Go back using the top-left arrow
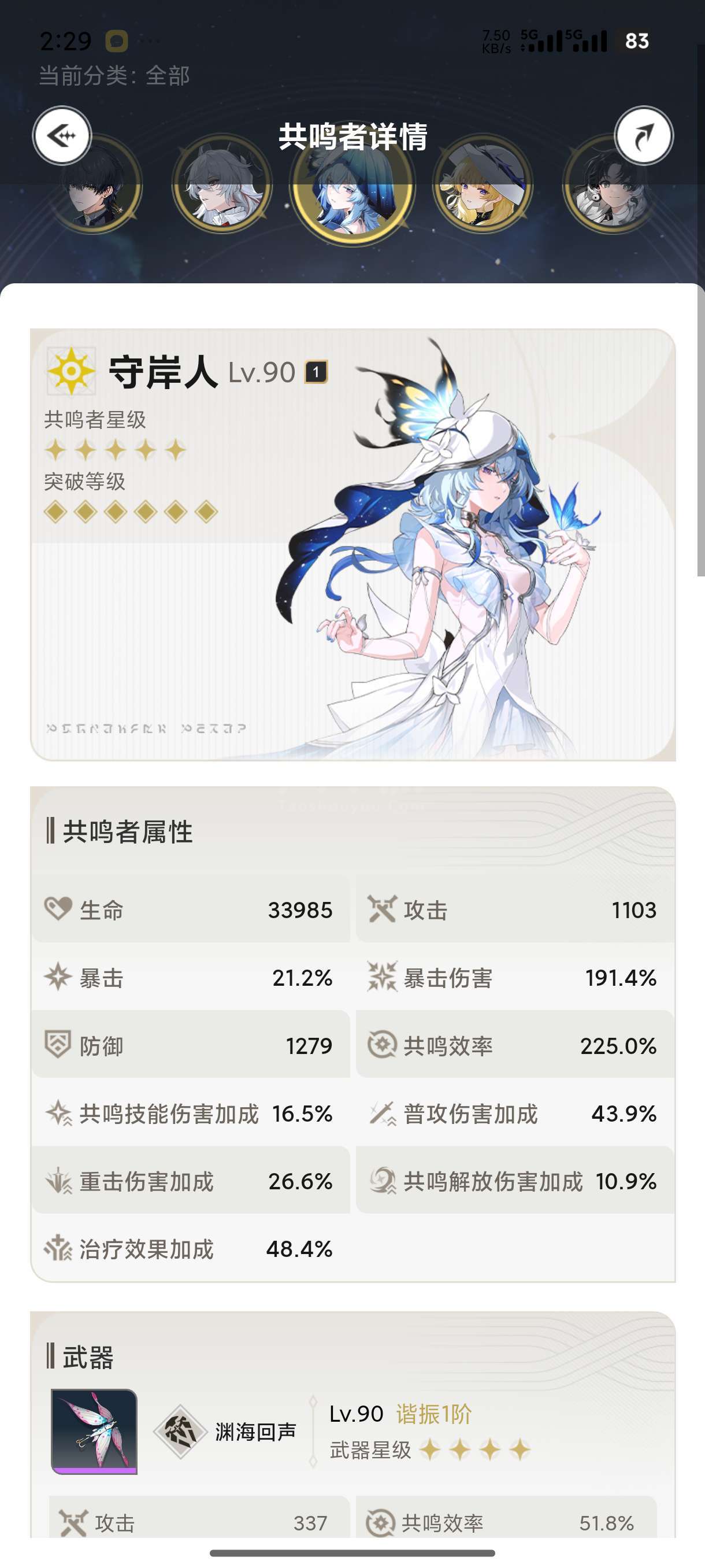 (61, 135)
